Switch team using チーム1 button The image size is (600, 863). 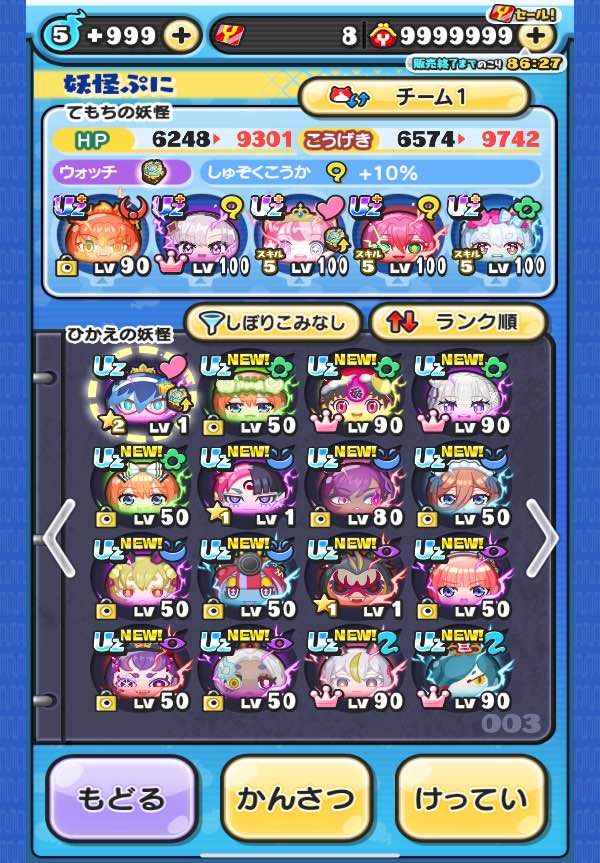coord(414,98)
